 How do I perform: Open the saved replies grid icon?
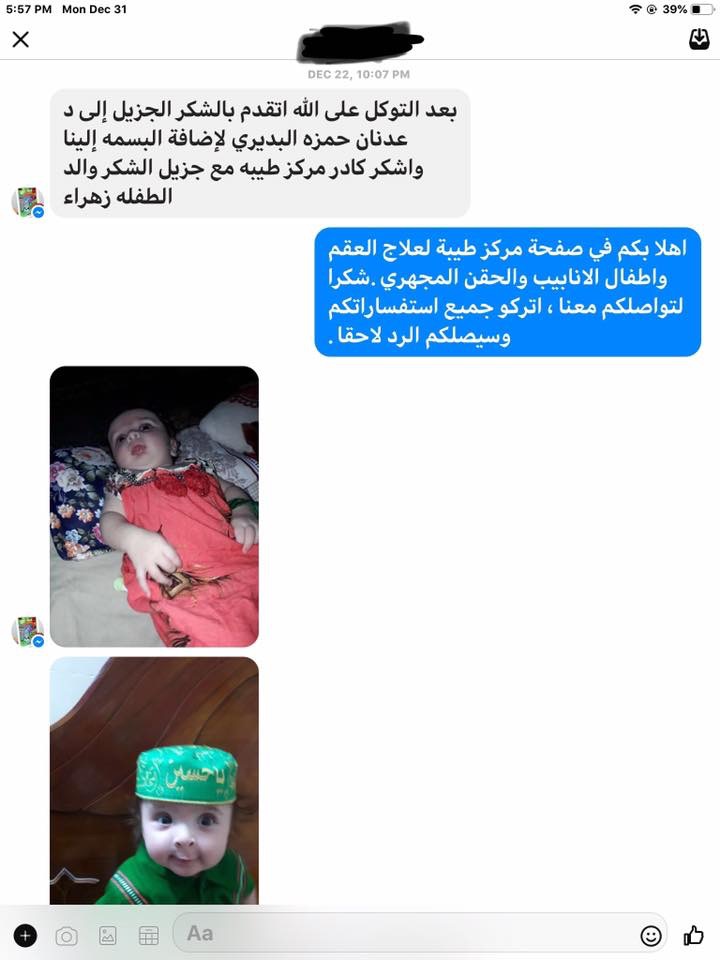pos(148,936)
